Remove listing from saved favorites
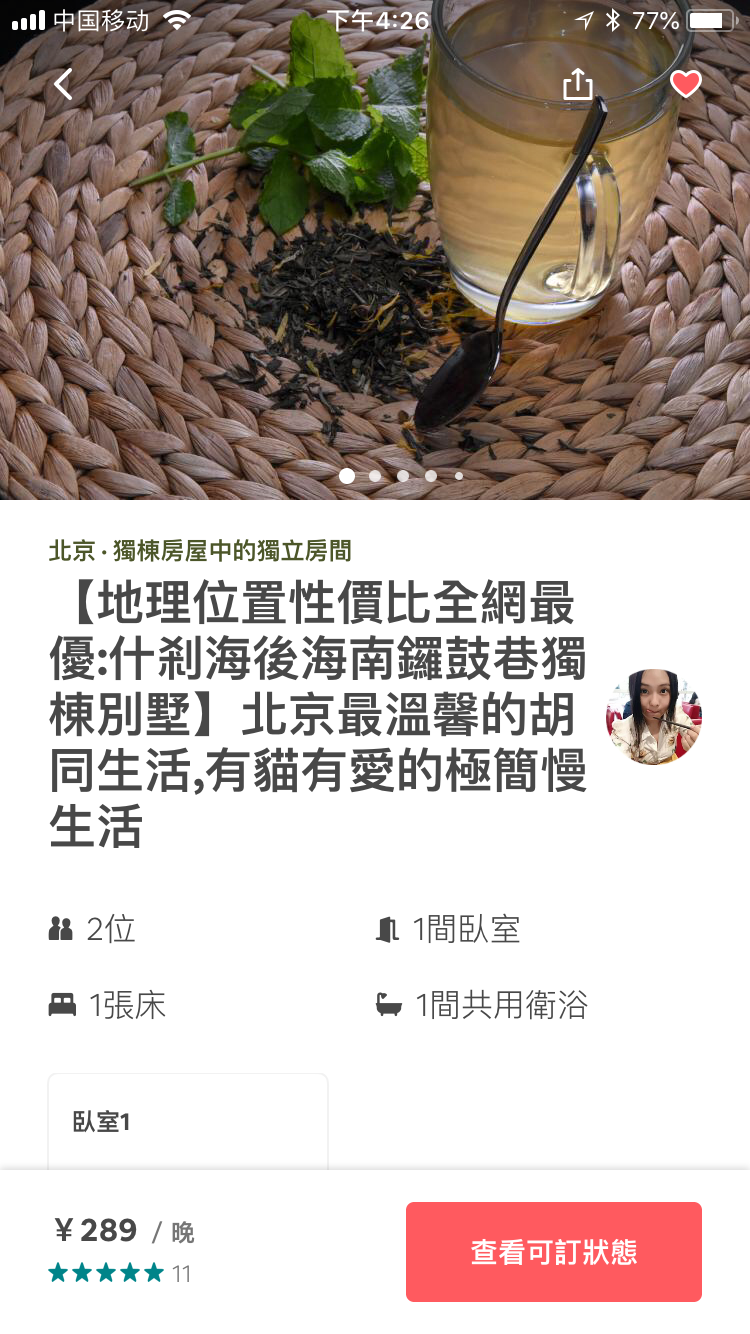Screen dimensions: 750x1334 tap(686, 85)
